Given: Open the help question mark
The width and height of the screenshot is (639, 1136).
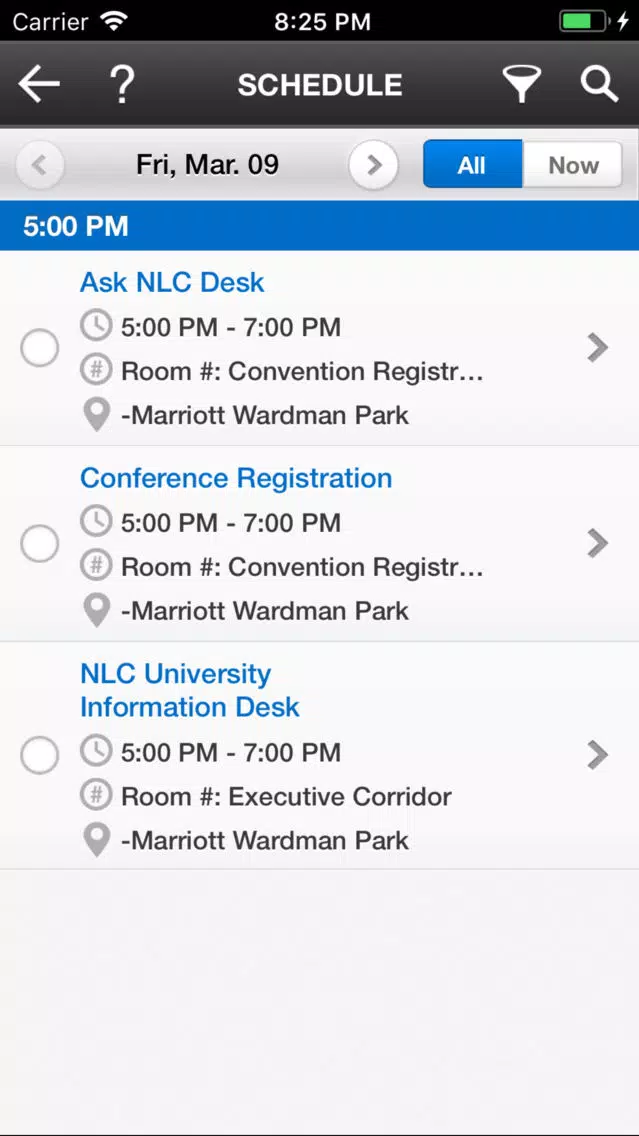Looking at the screenshot, I should click(122, 84).
